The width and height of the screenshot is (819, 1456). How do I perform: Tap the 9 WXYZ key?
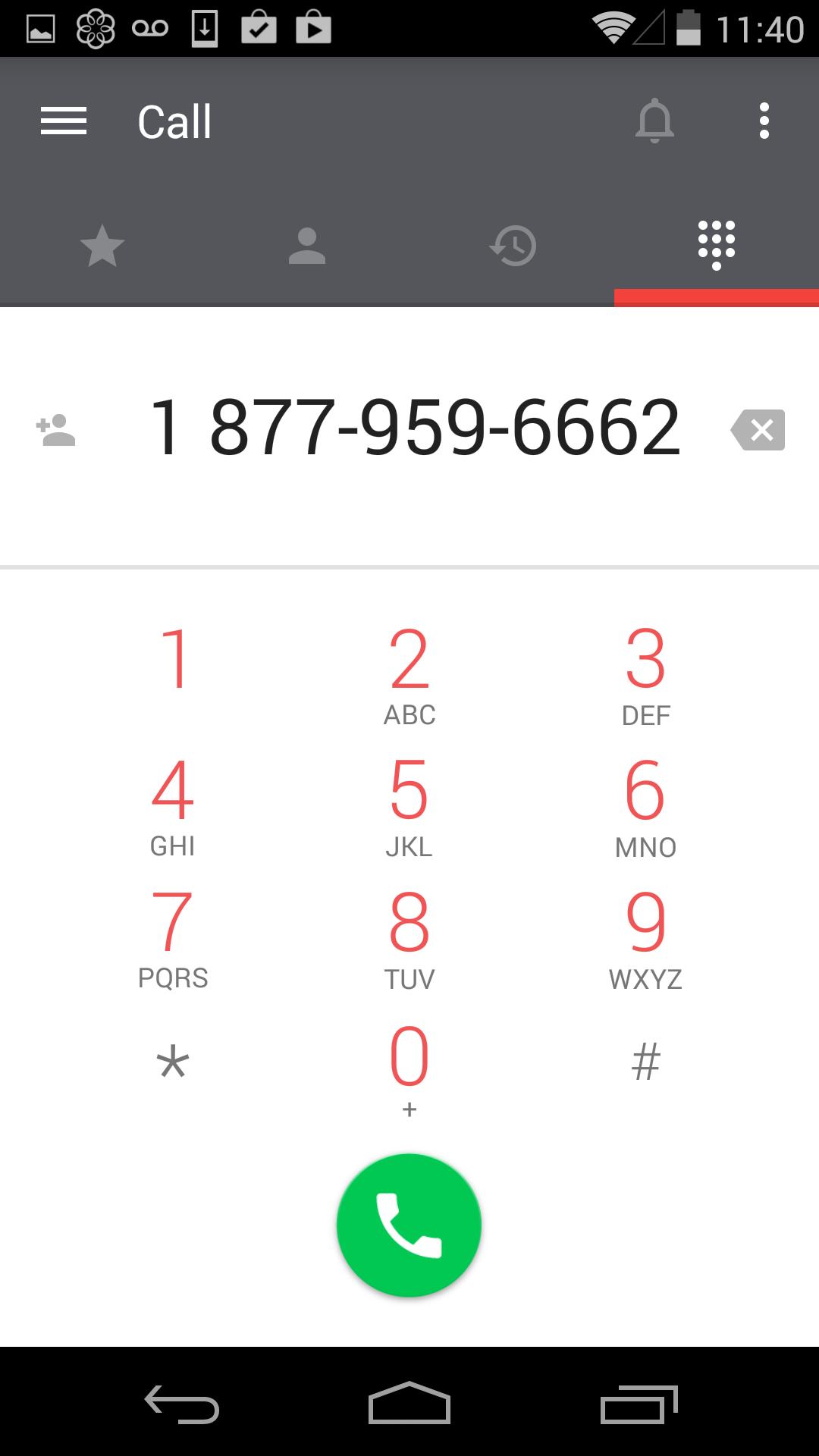pyautogui.click(x=645, y=937)
